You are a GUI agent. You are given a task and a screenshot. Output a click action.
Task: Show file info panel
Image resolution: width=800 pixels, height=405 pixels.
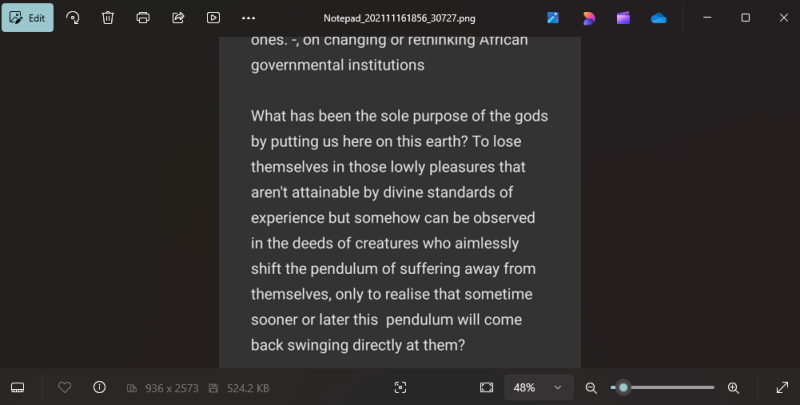tap(99, 387)
